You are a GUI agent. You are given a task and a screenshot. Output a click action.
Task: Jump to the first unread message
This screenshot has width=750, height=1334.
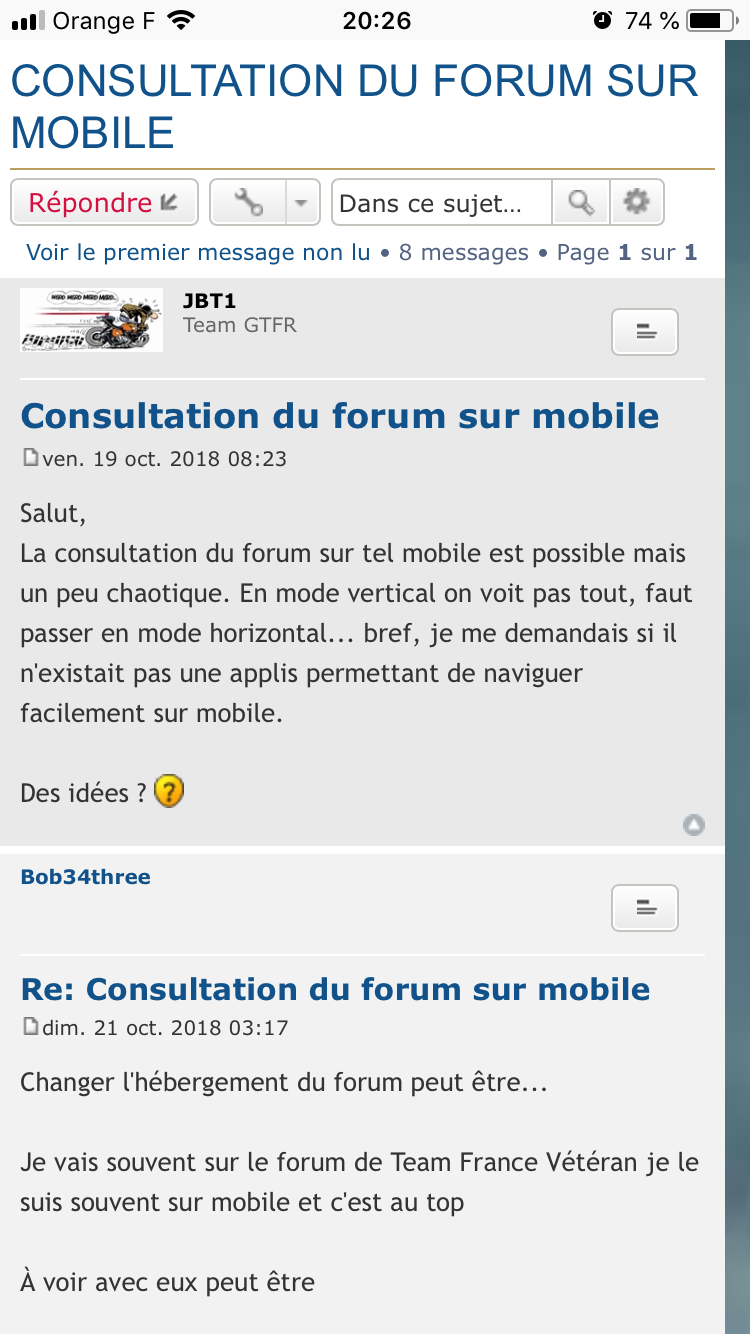click(x=198, y=252)
